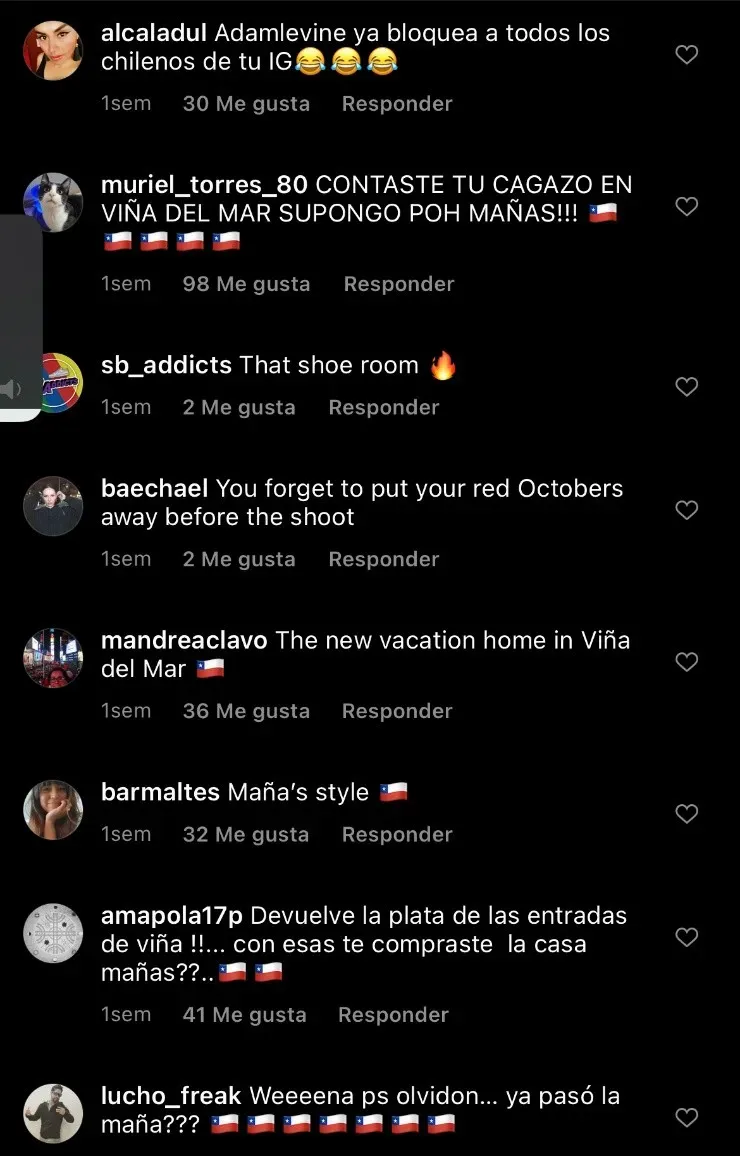Reply to alcaladul's comment
Image resolution: width=740 pixels, height=1156 pixels.
tap(397, 104)
